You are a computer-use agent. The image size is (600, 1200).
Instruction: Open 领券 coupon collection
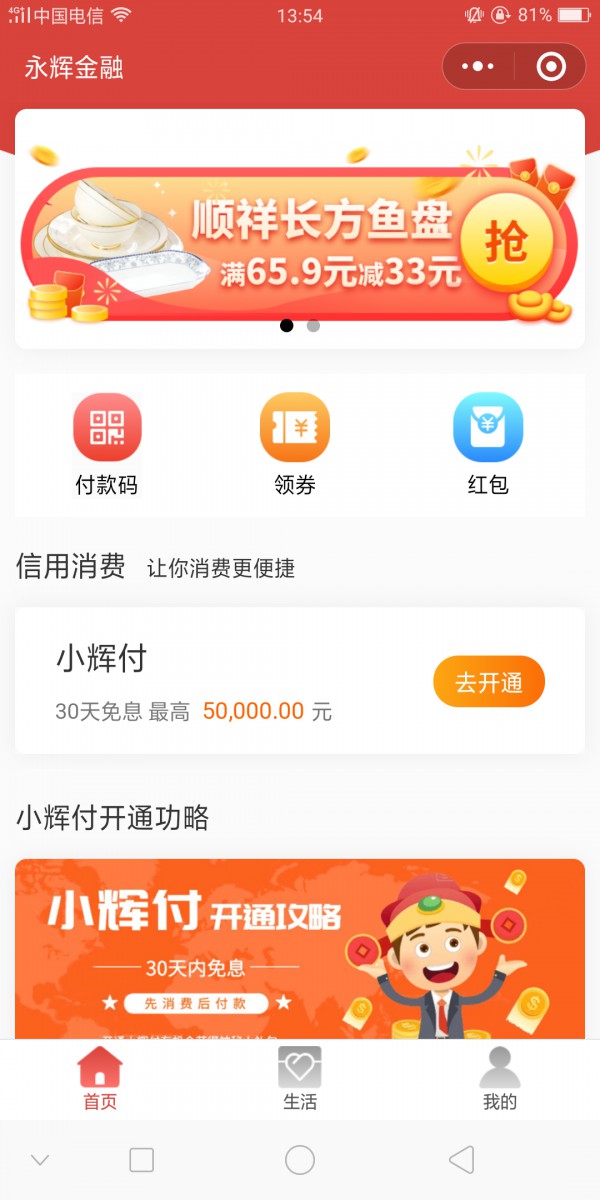[295, 445]
